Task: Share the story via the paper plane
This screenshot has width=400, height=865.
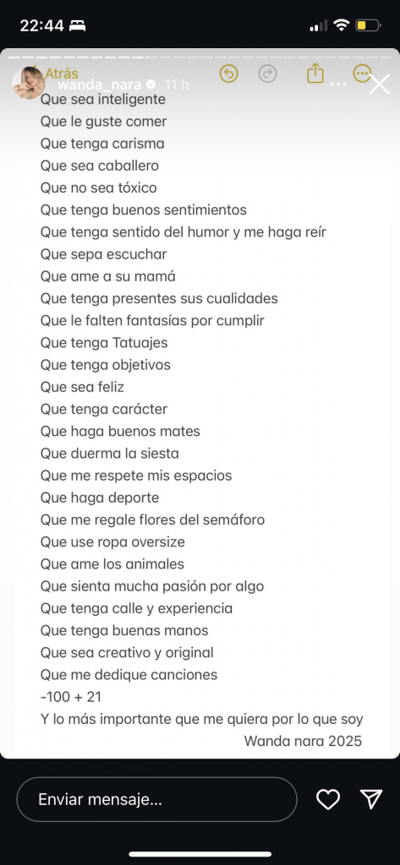Action: point(371,799)
